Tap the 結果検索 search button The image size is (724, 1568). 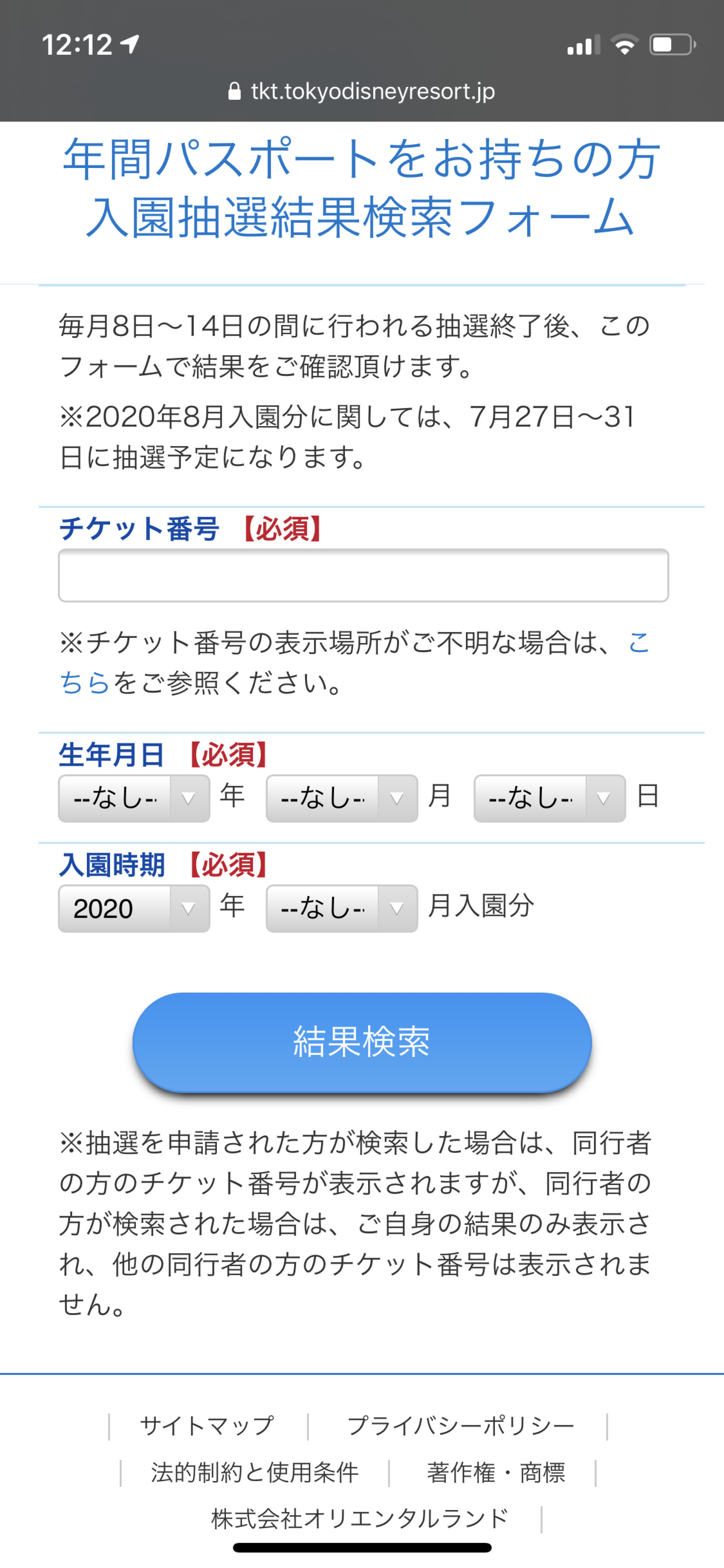pos(362,1042)
